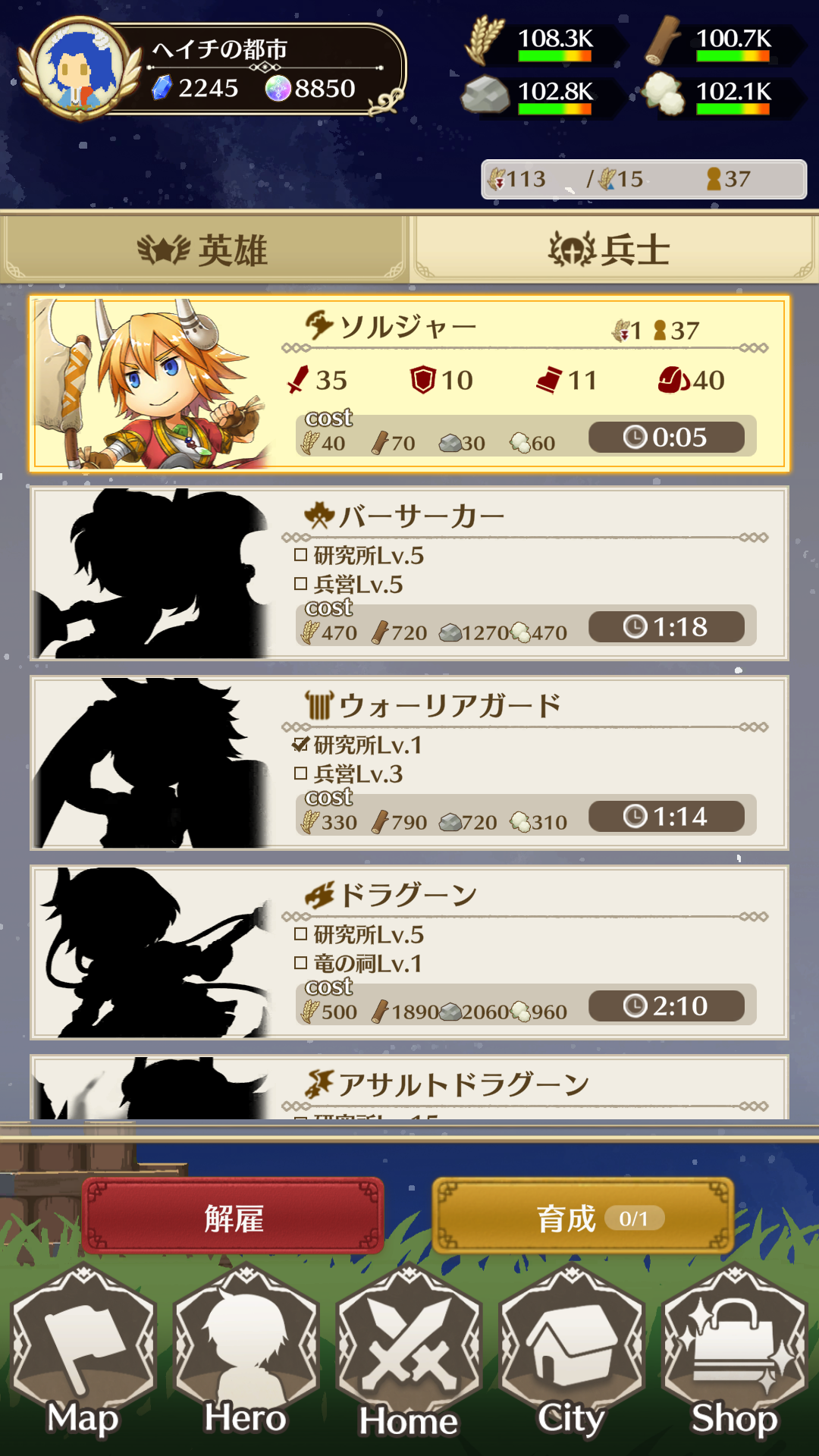Open the City view
Screen dimensions: 819x1456
[x=572, y=1354]
